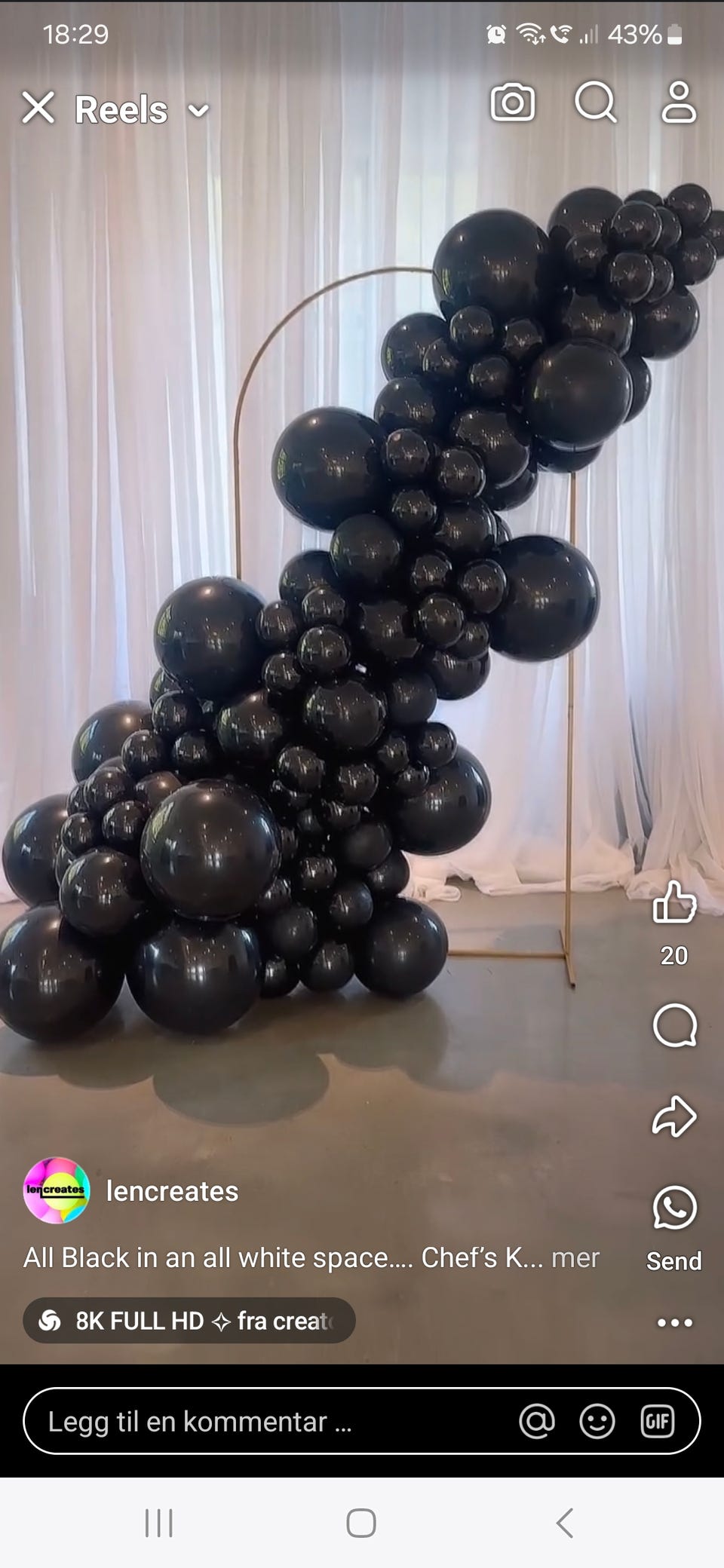Open the emoji picker in comment box
724x1568 pixels.
point(597,1422)
